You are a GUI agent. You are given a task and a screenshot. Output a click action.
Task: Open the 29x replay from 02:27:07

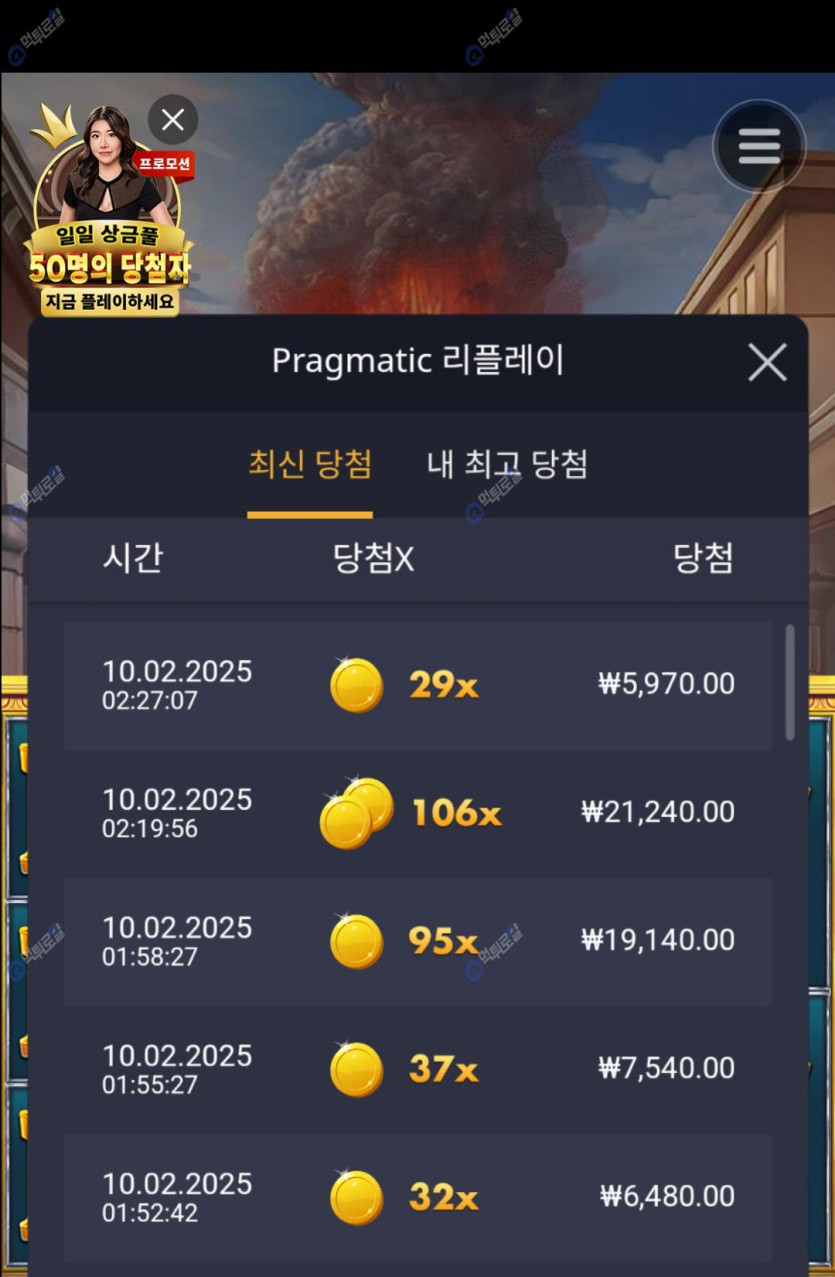point(417,685)
